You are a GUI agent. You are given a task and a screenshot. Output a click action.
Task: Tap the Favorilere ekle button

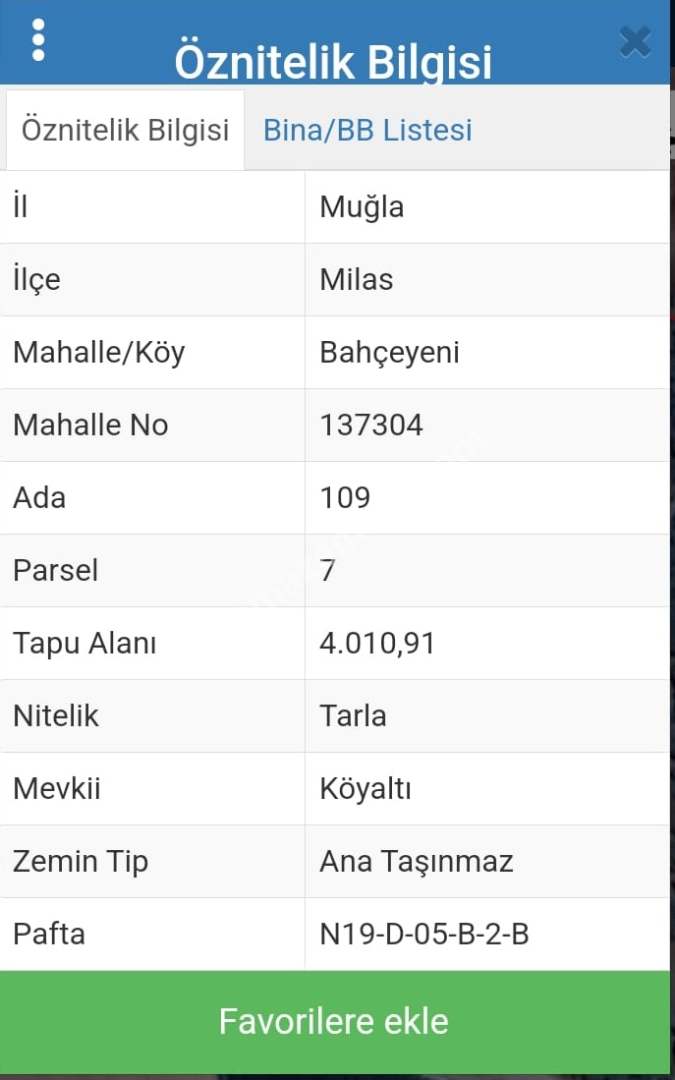point(334,1021)
